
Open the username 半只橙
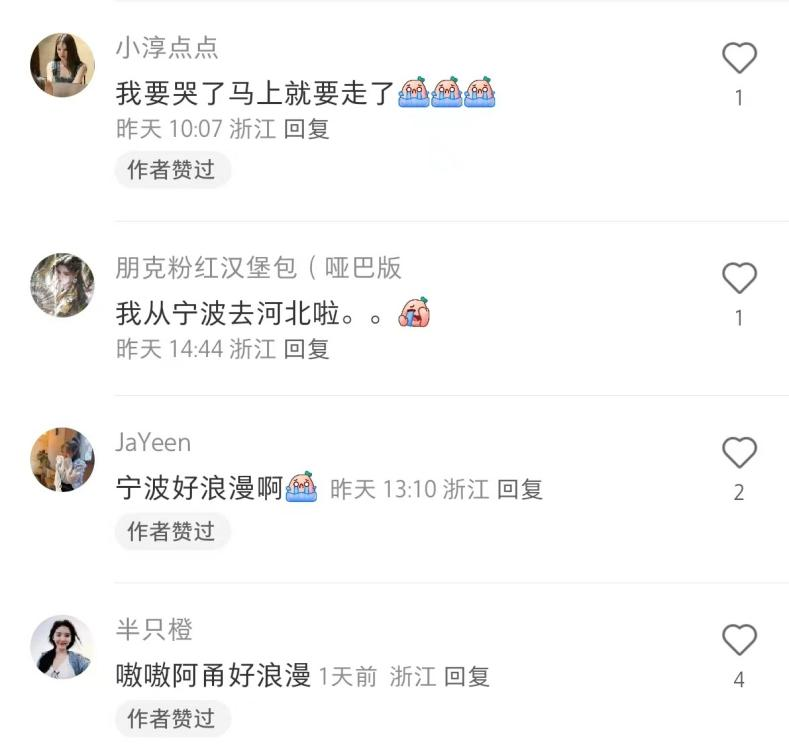coord(154,630)
